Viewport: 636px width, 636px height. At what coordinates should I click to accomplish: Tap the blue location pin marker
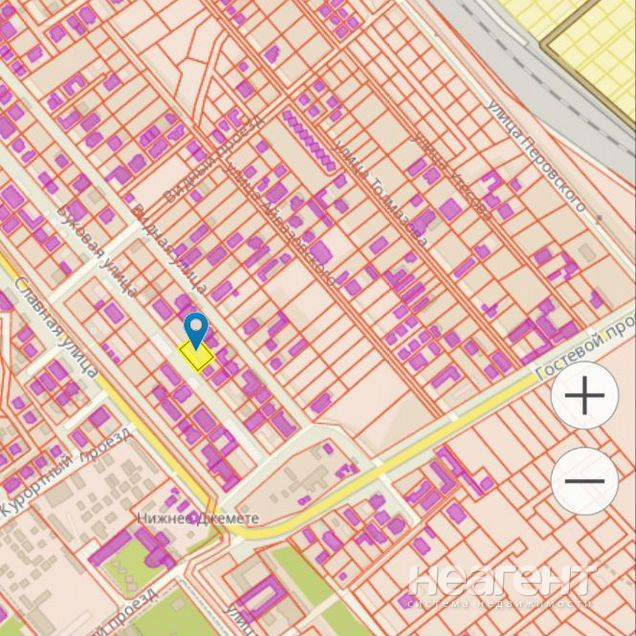[x=196, y=329]
